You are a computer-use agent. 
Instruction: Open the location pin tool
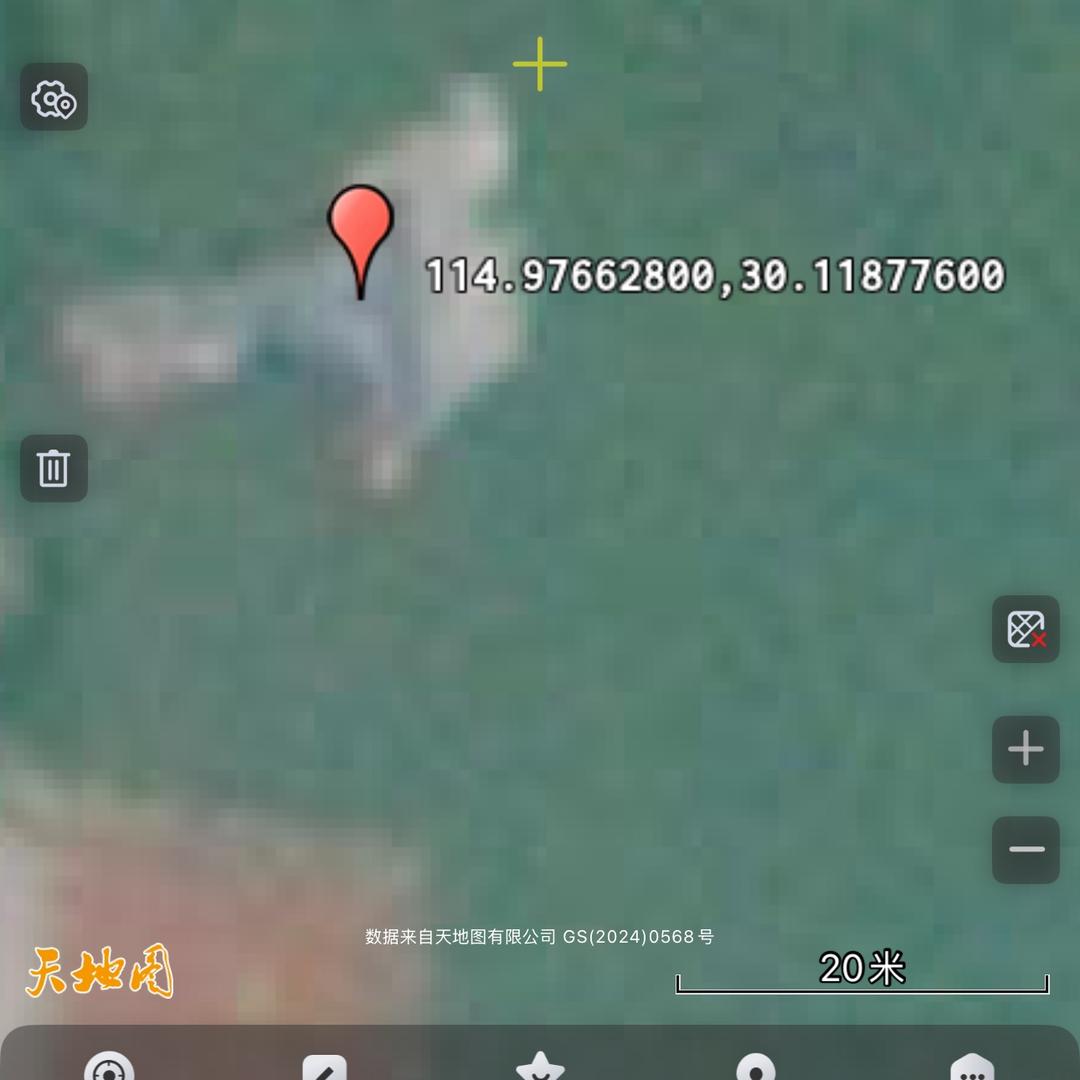[x=756, y=1068]
